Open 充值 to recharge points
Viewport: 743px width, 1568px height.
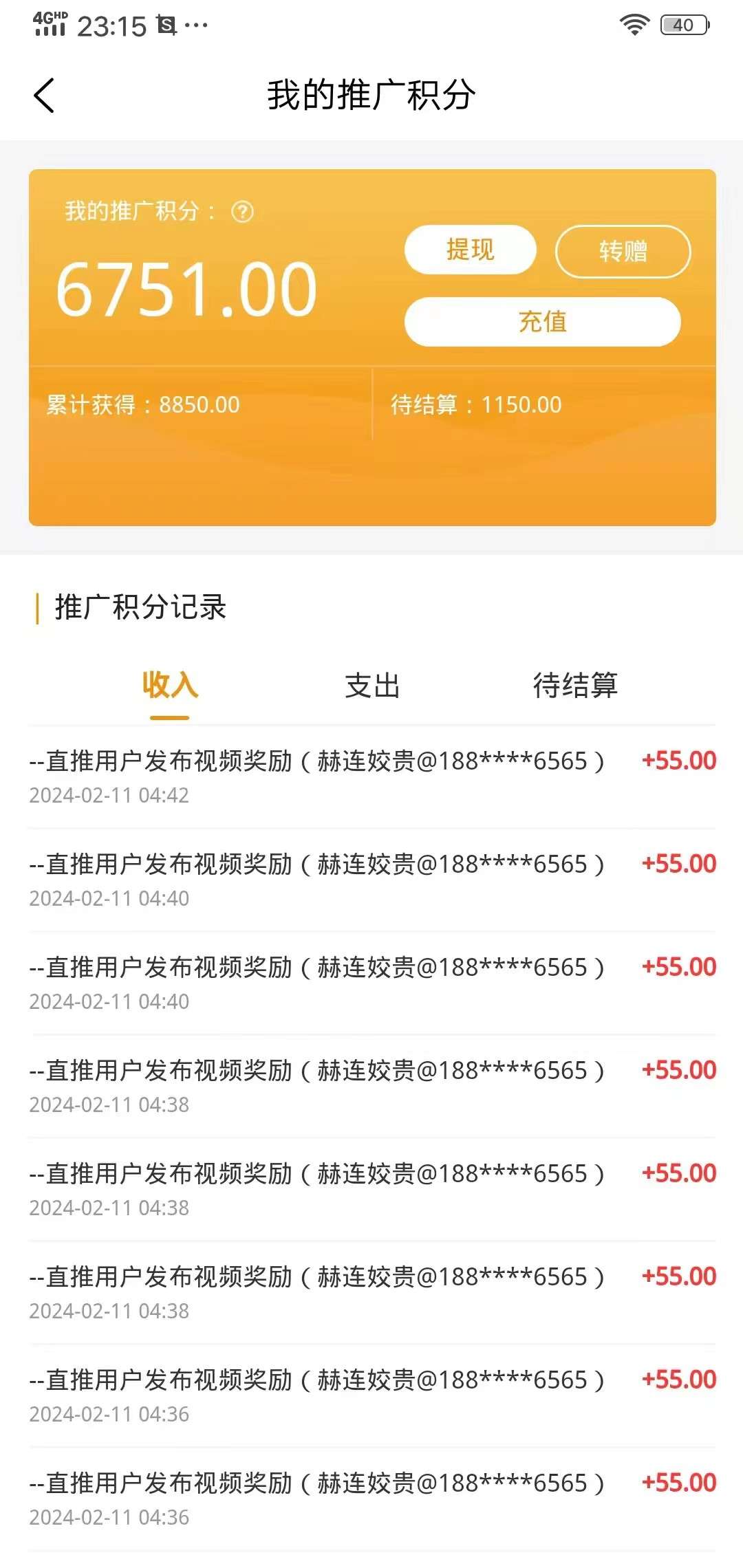543,321
